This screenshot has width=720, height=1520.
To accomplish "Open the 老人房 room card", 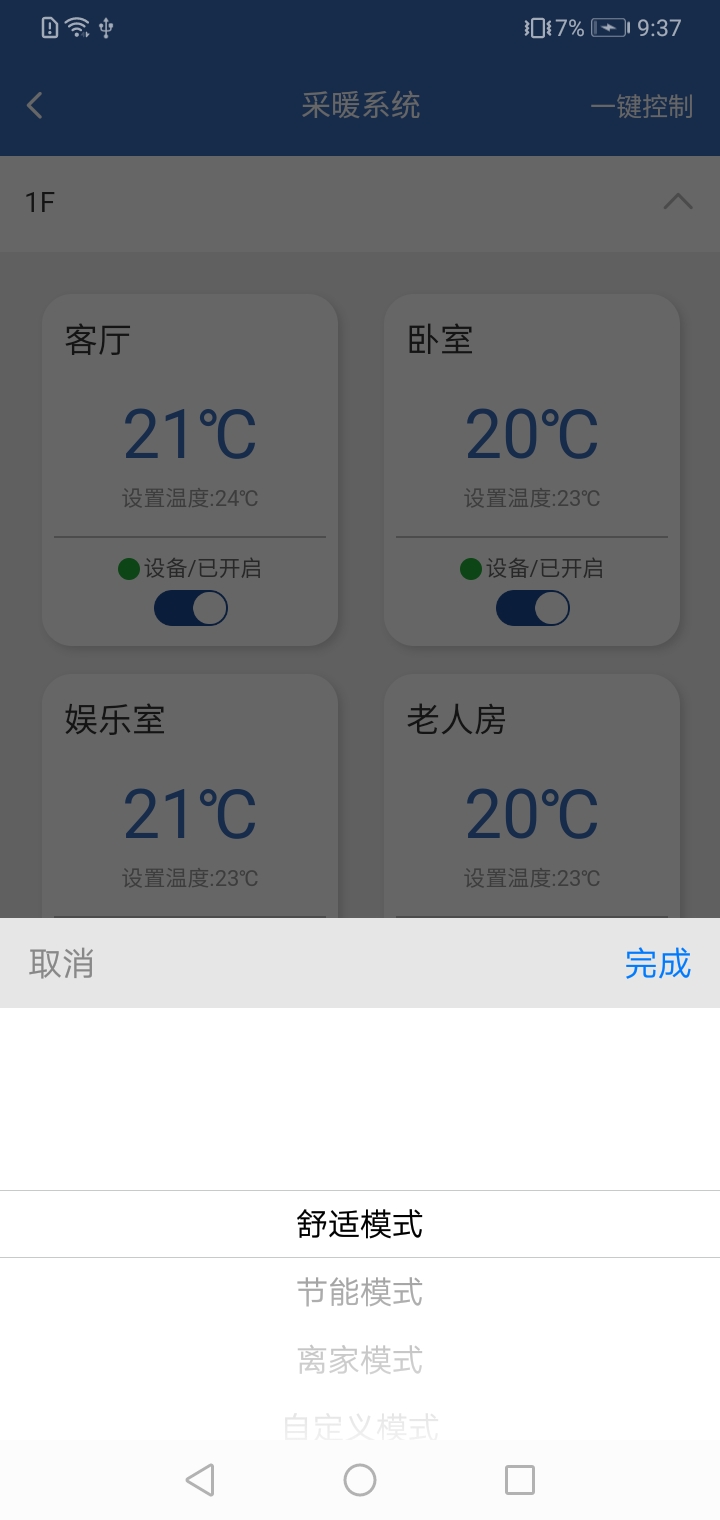I will pyautogui.click(x=532, y=790).
